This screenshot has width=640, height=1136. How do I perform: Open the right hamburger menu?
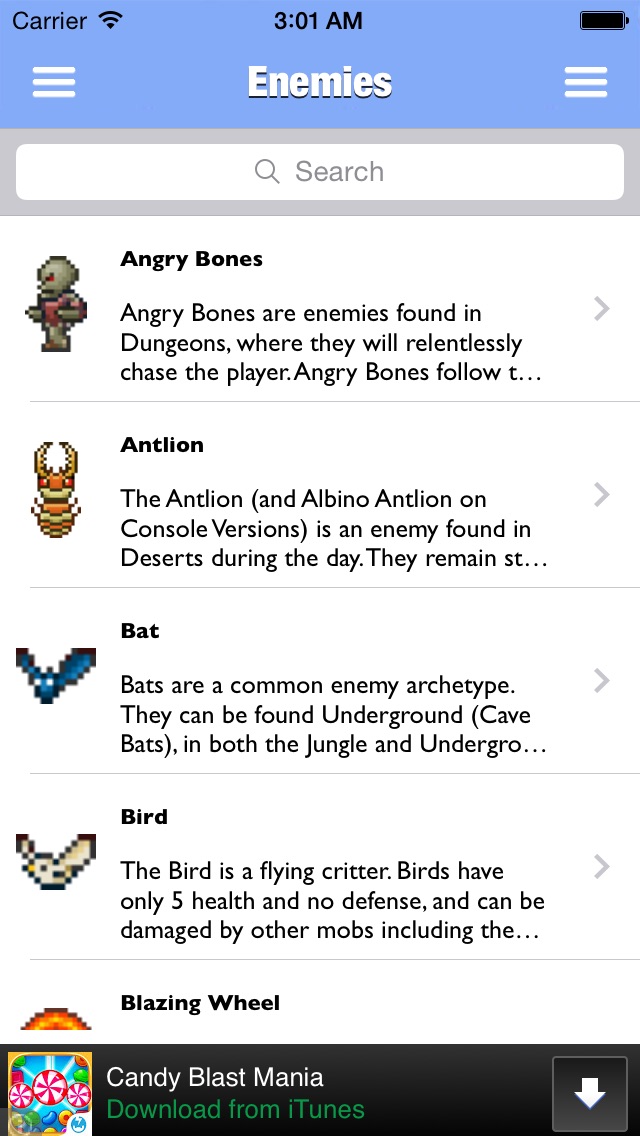(x=586, y=82)
